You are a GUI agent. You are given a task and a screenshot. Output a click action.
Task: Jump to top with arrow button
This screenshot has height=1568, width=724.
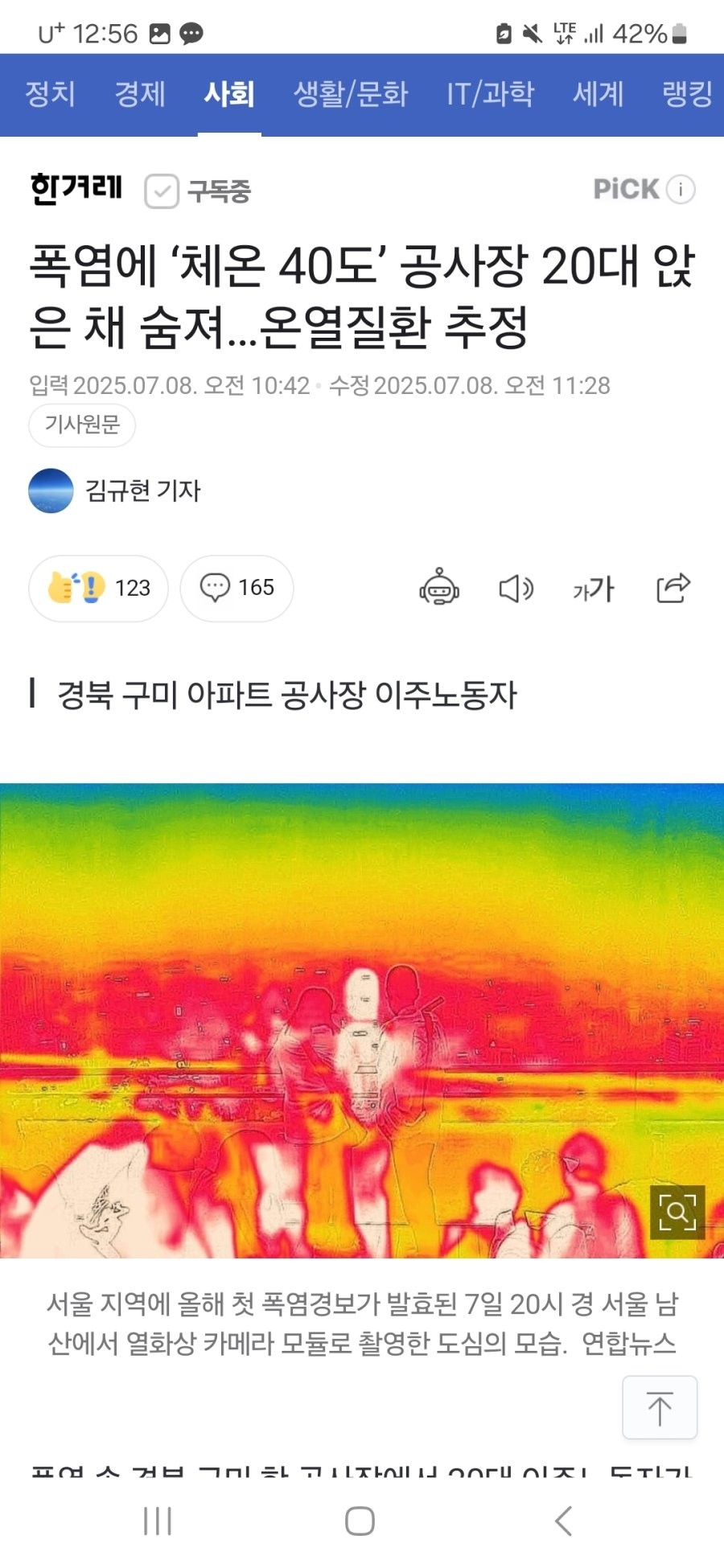tap(660, 1408)
